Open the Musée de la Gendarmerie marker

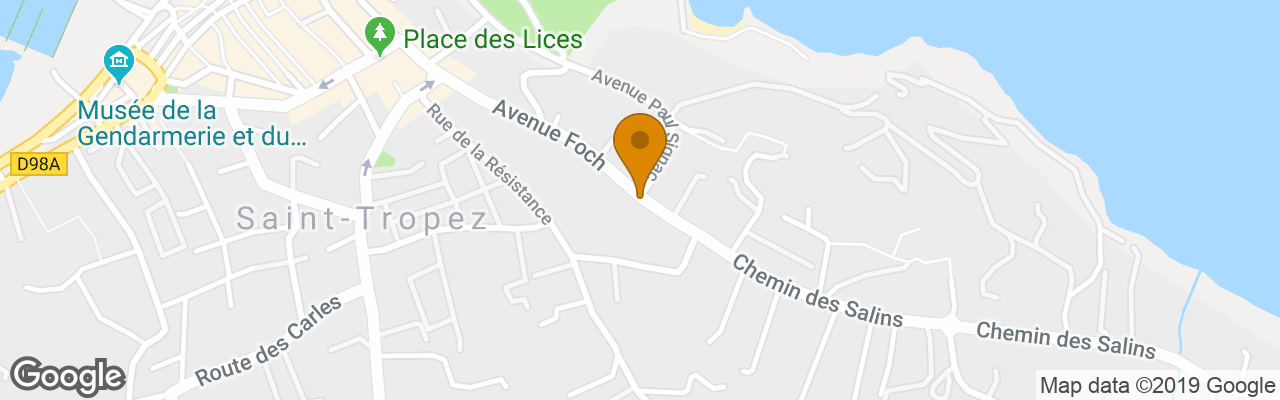point(119,64)
